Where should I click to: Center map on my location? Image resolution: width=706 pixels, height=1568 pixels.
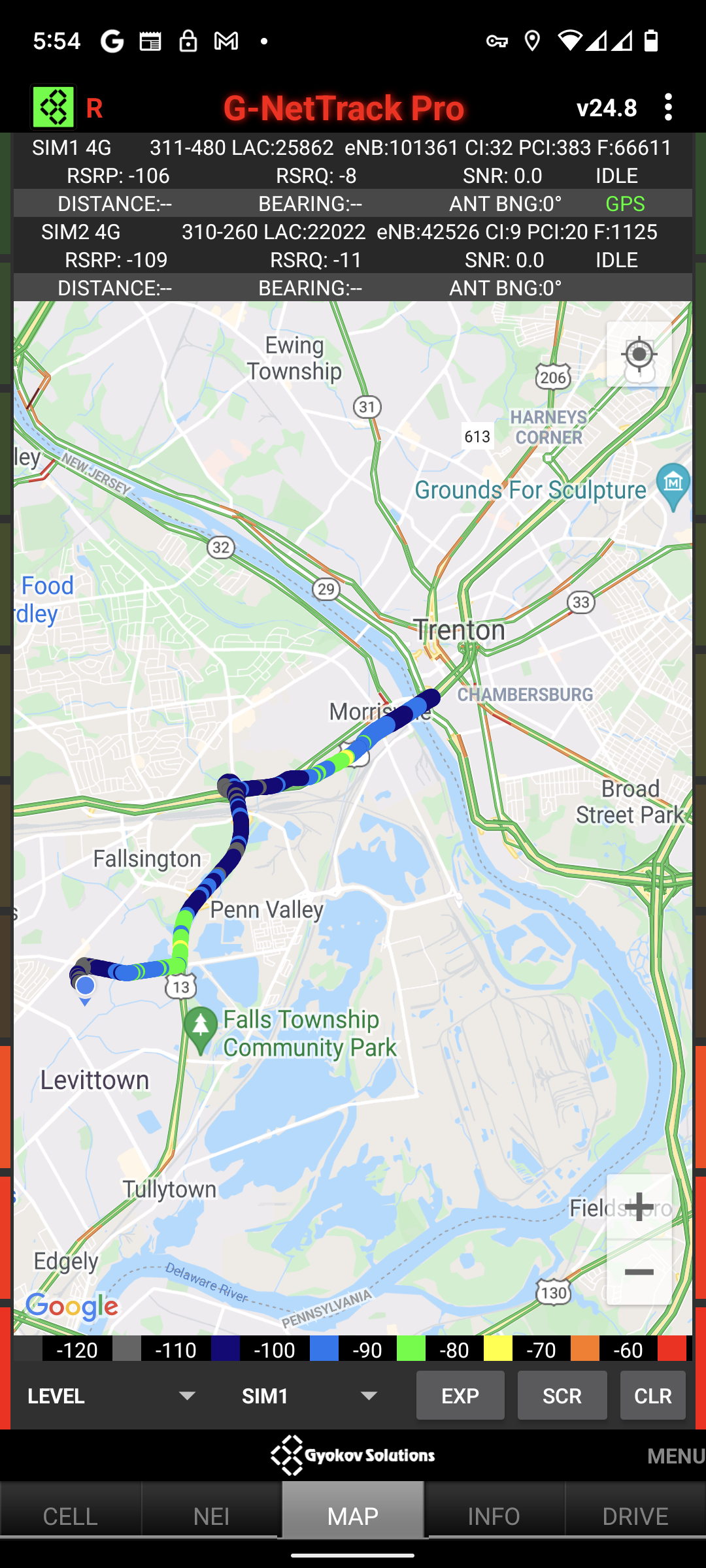(639, 355)
